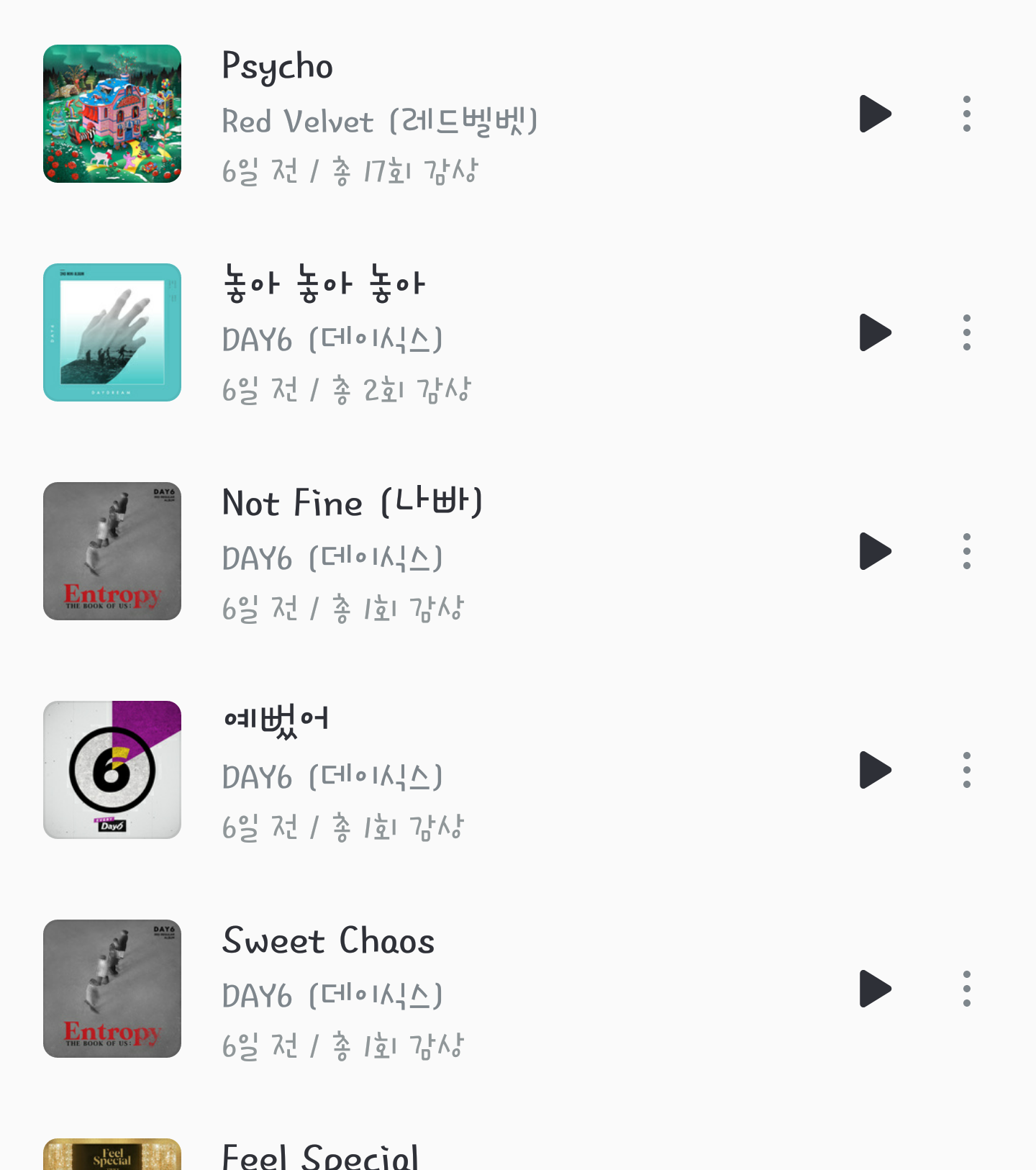Click the Sweet Chaos song title

(328, 940)
